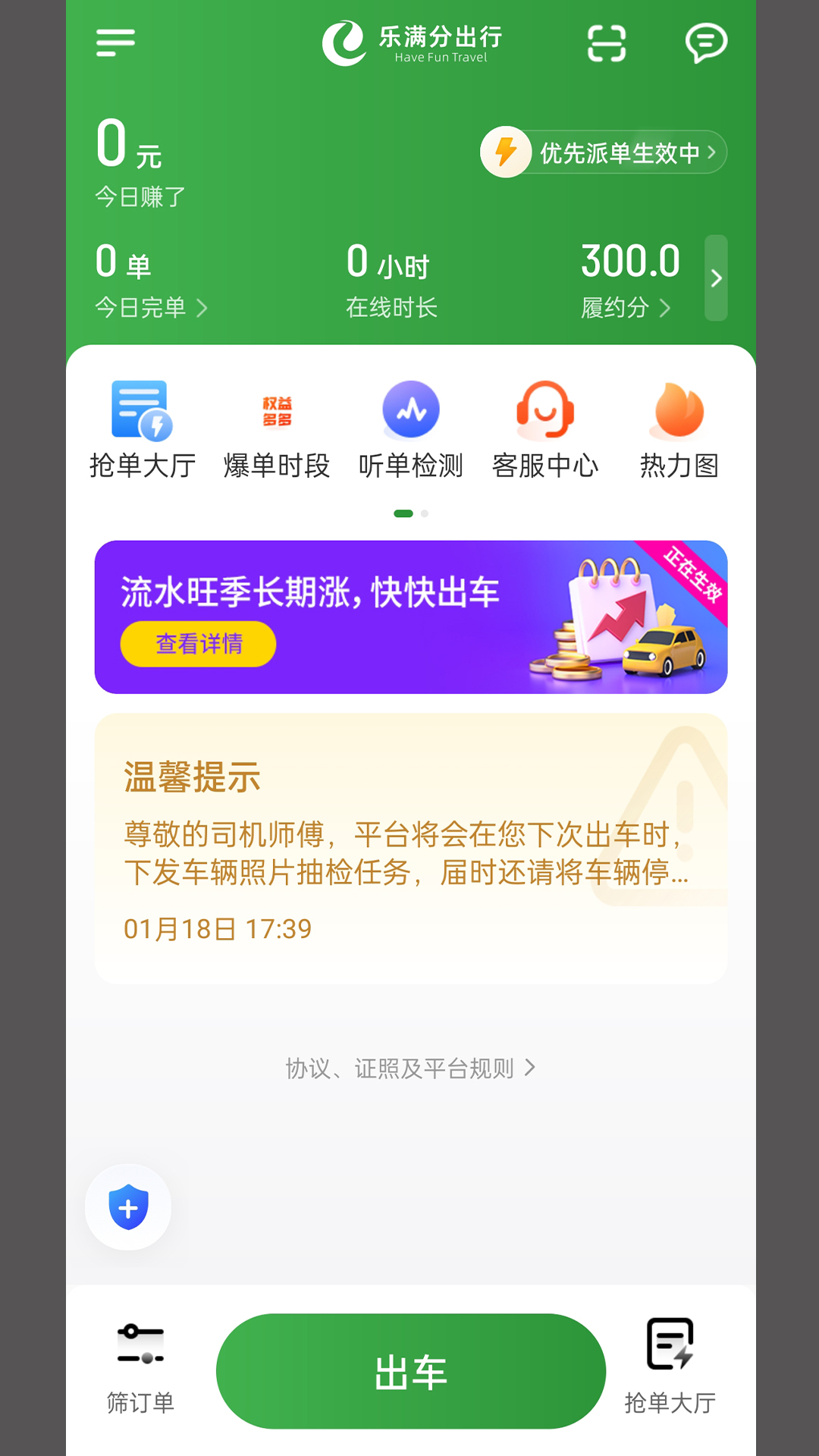Image resolution: width=819 pixels, height=1456 pixels.
Task: Open the QR code scan icon
Action: tap(607, 44)
